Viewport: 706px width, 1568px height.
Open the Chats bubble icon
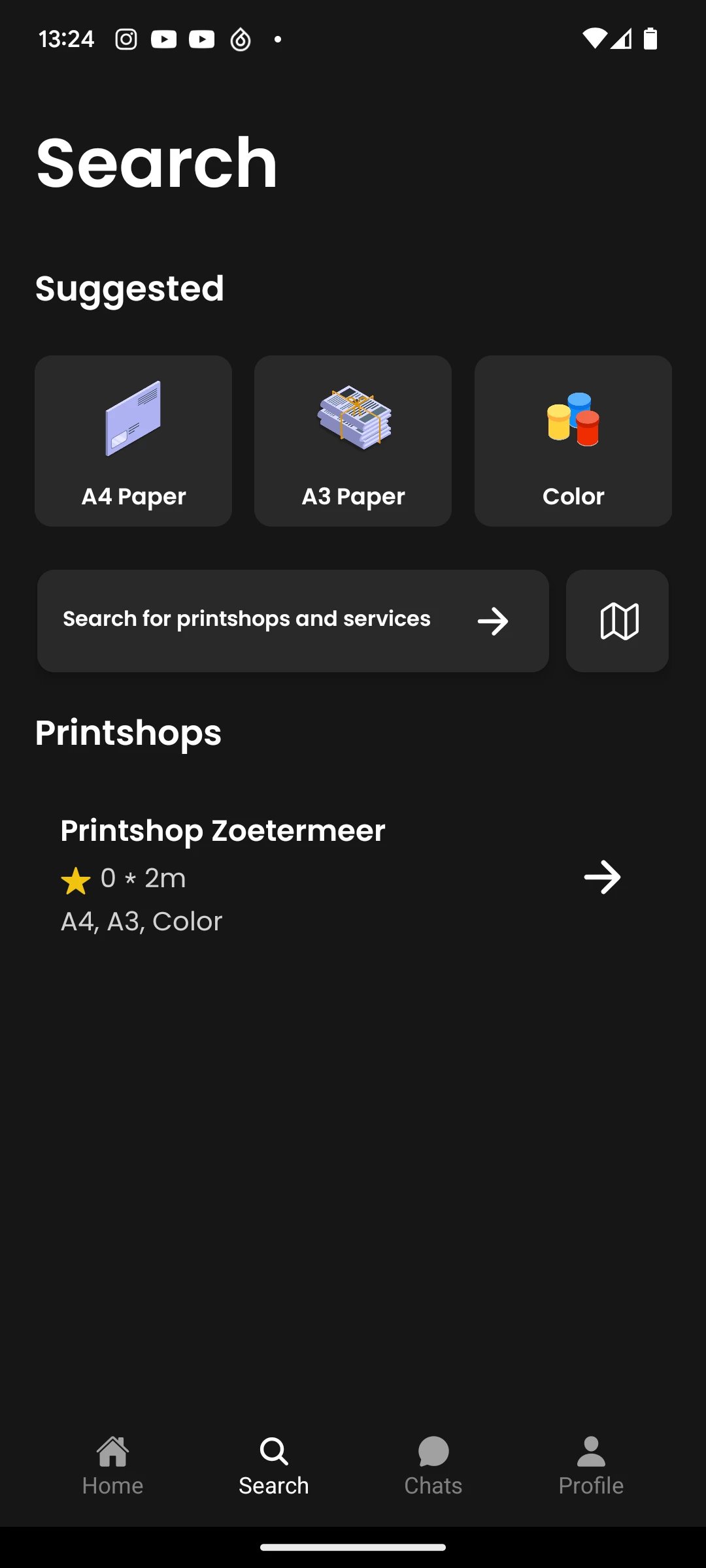433,1467
